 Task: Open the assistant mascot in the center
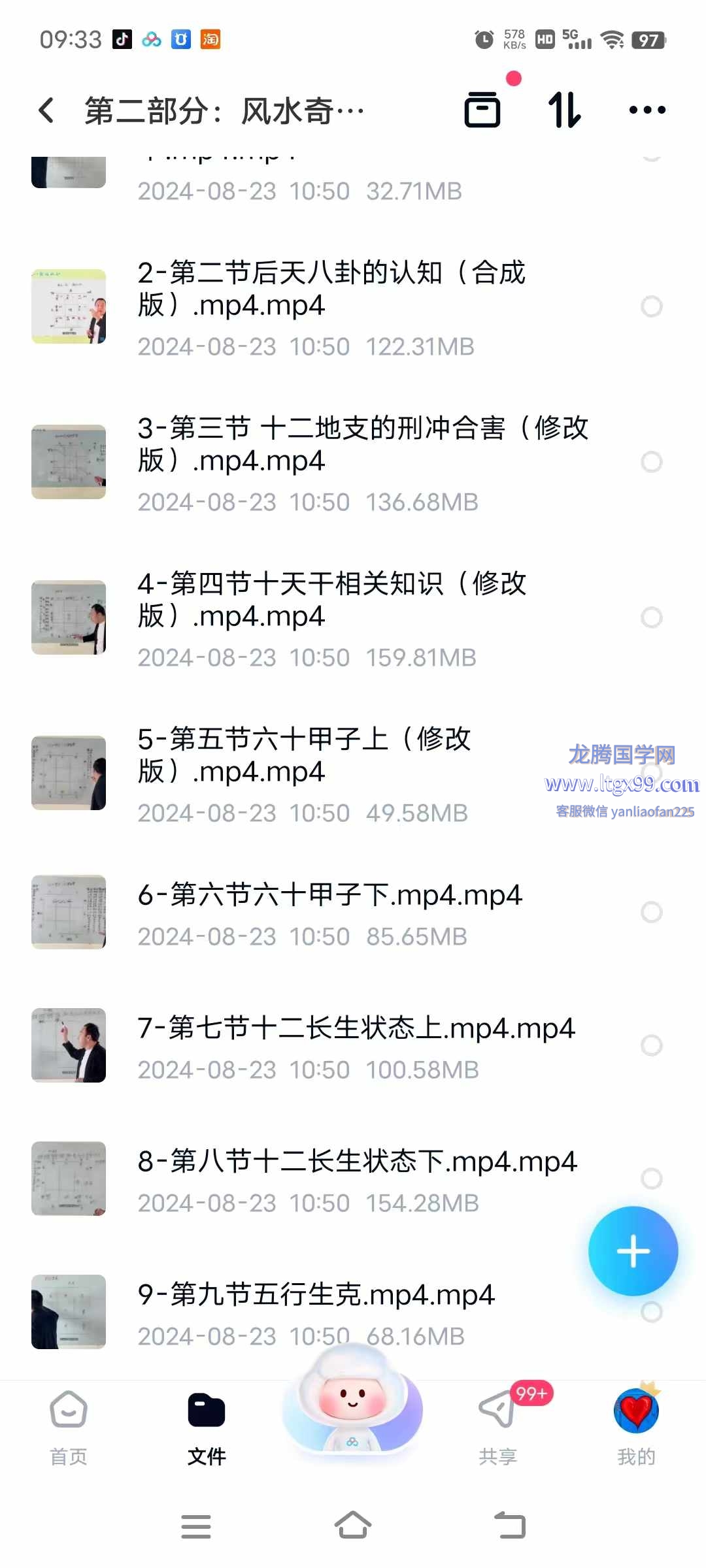tap(352, 1405)
